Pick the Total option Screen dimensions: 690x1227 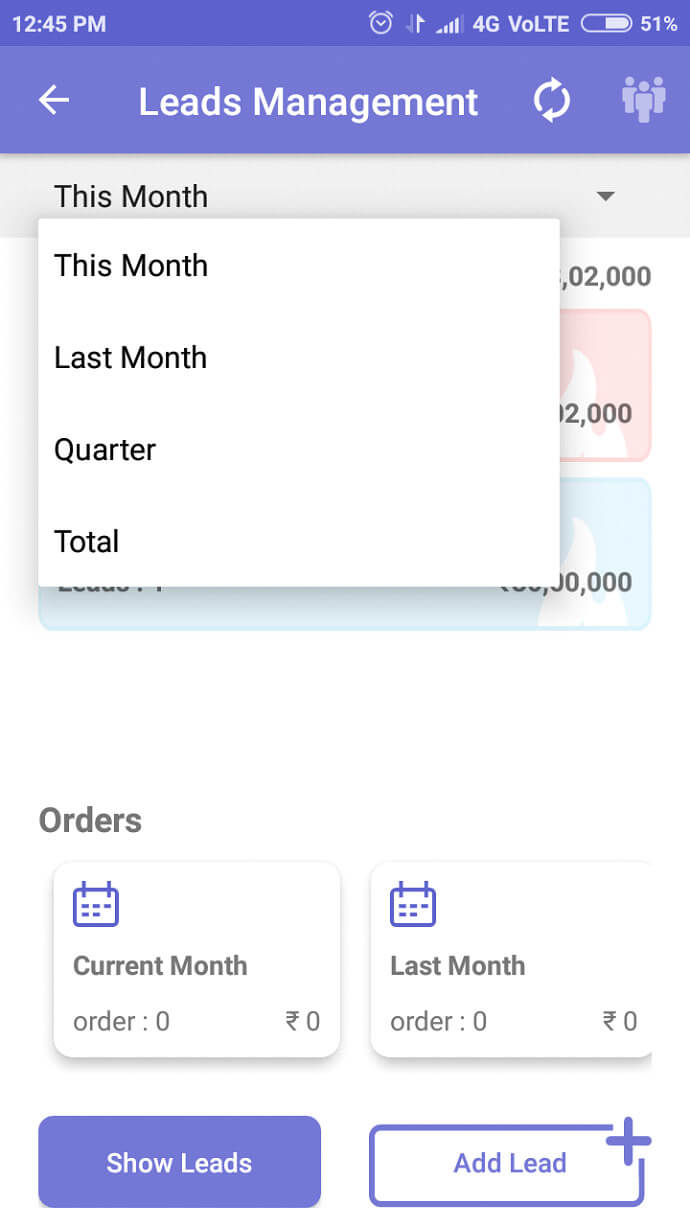pos(298,541)
